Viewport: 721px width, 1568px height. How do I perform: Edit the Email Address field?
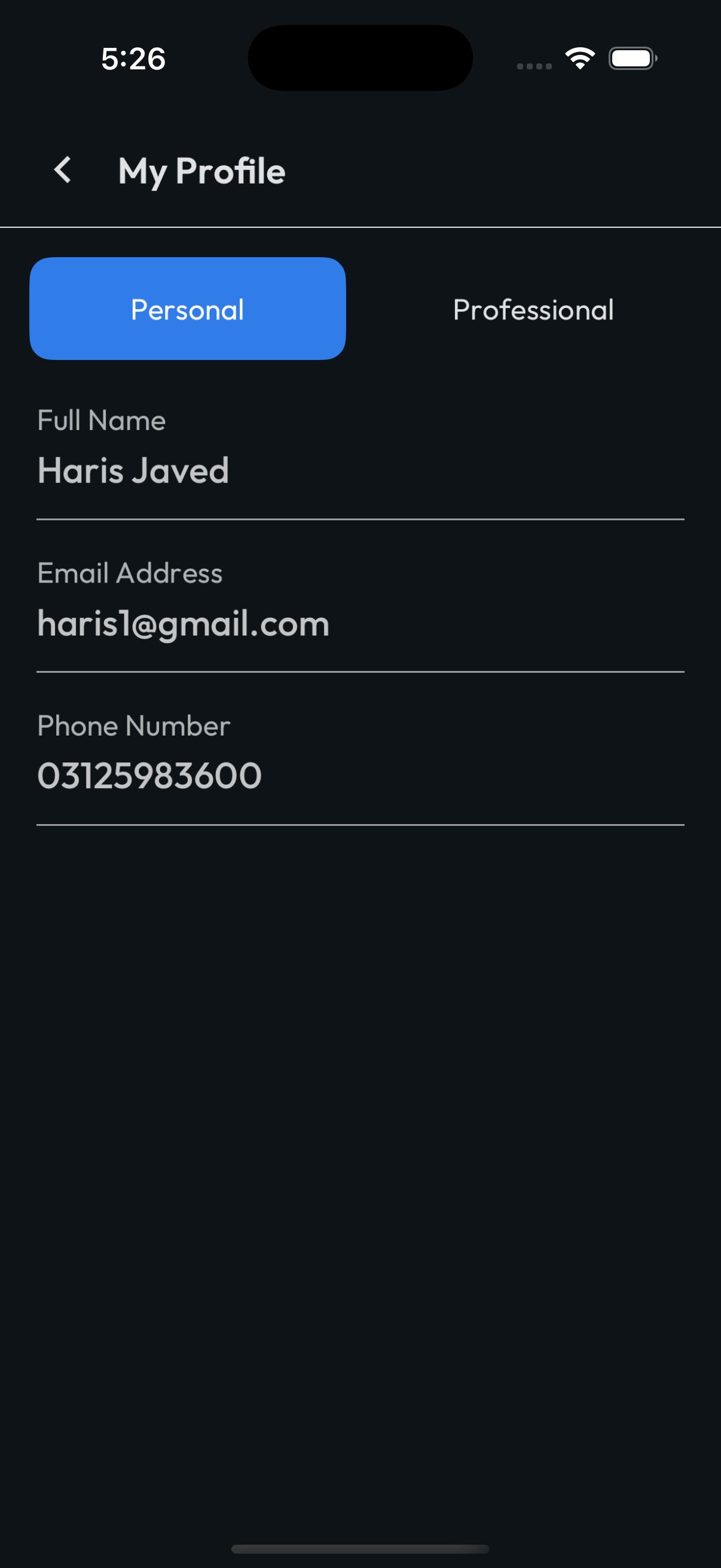pyautogui.click(x=359, y=623)
